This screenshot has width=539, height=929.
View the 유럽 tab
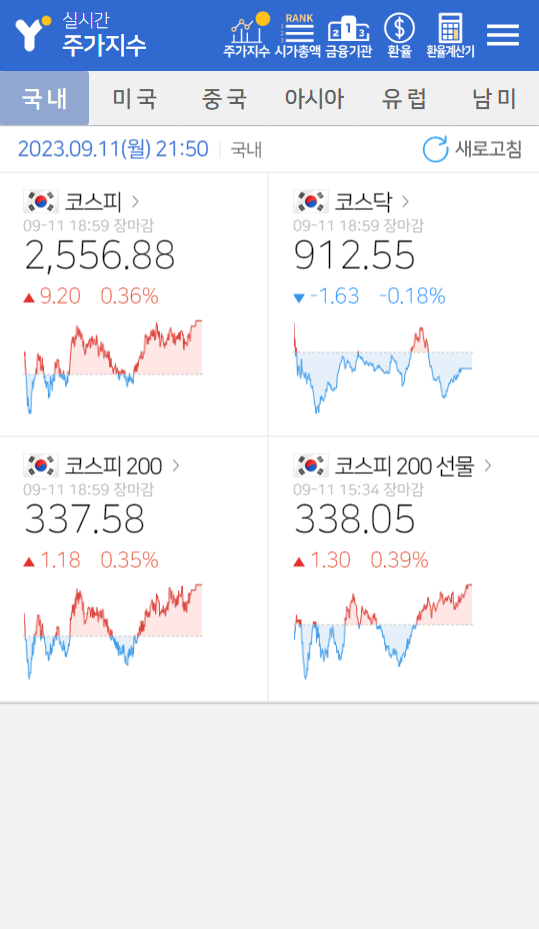coord(404,98)
